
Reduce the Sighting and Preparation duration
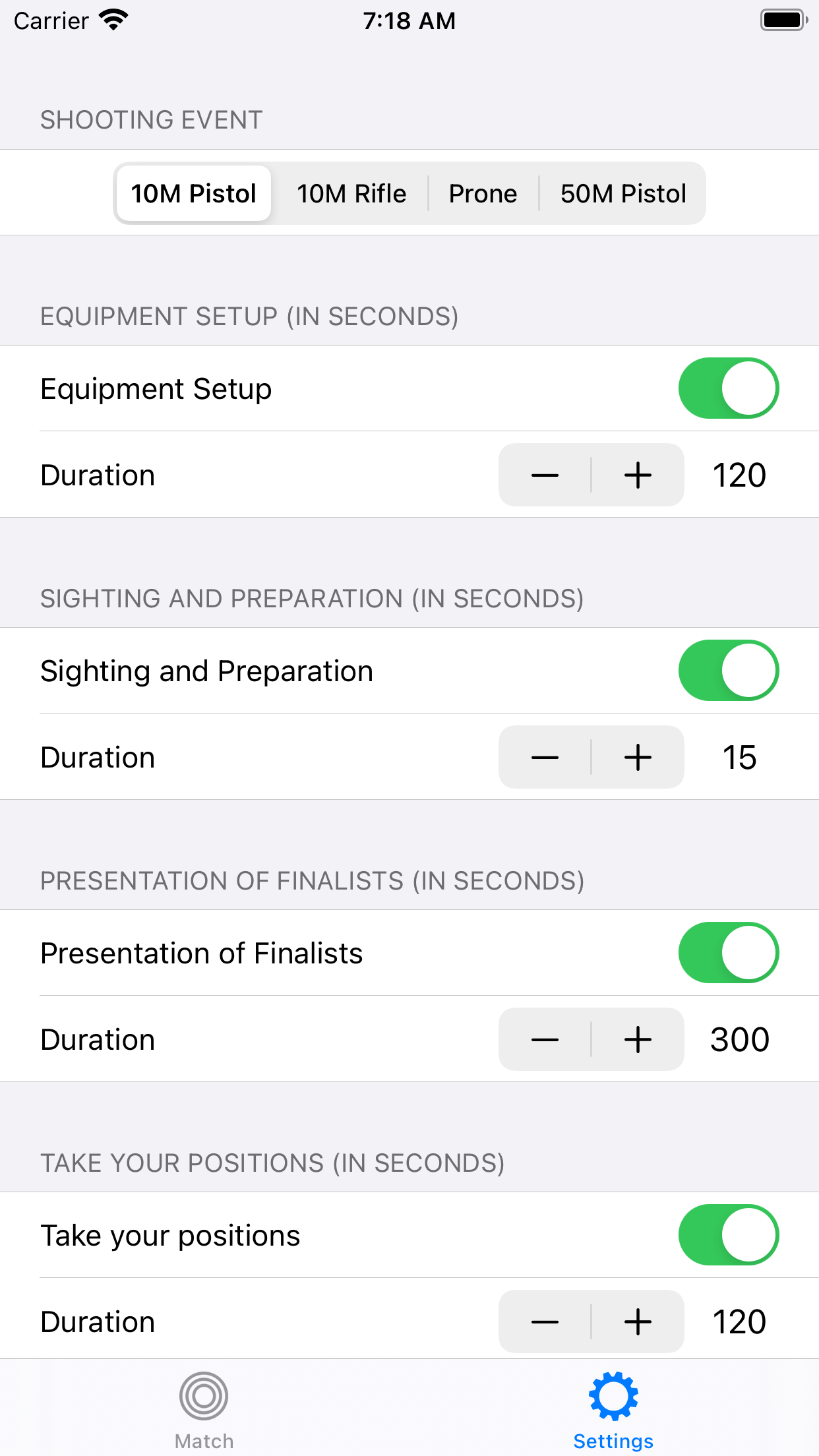click(x=545, y=757)
